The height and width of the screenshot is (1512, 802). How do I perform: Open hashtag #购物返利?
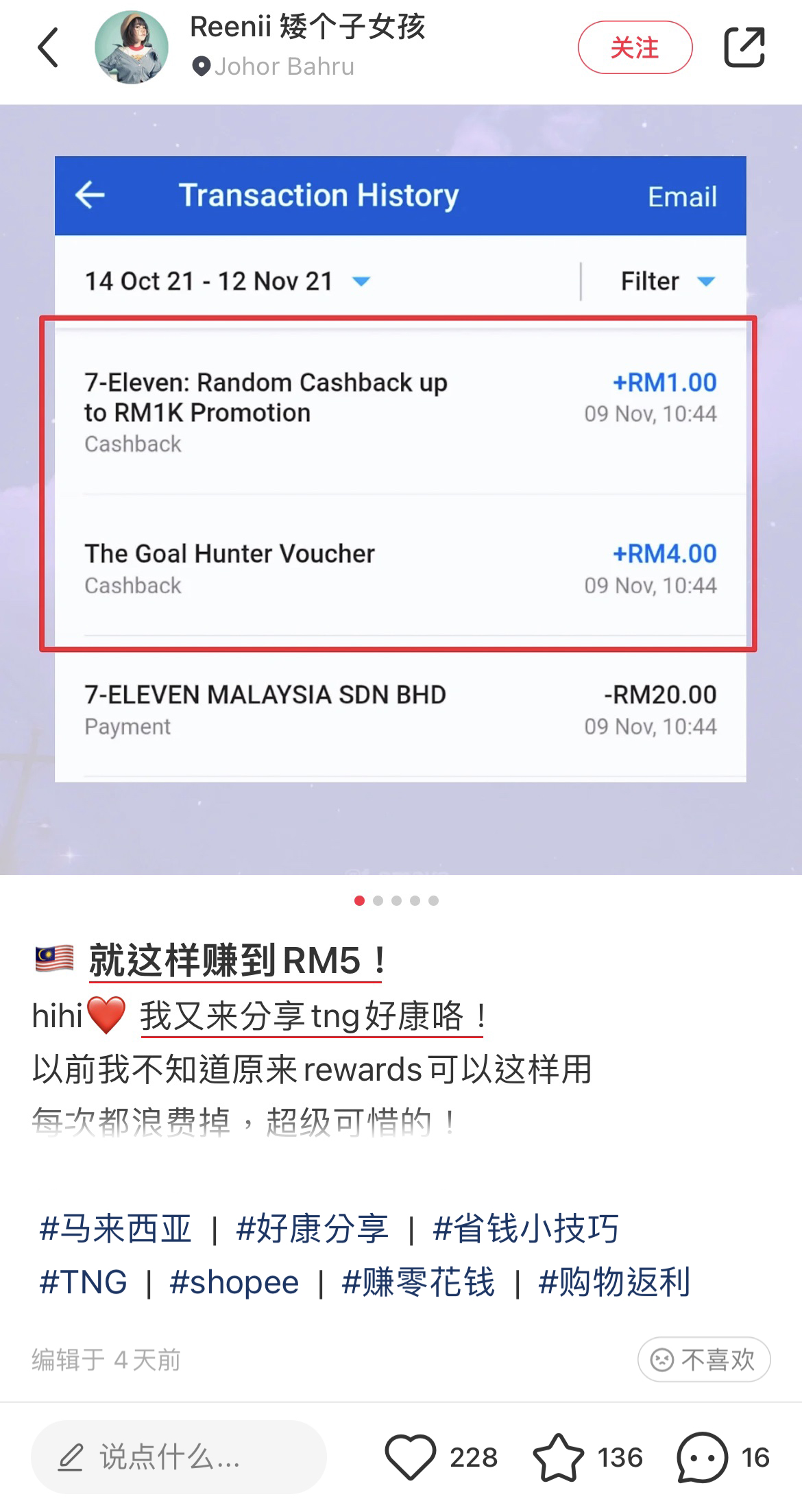click(614, 1282)
